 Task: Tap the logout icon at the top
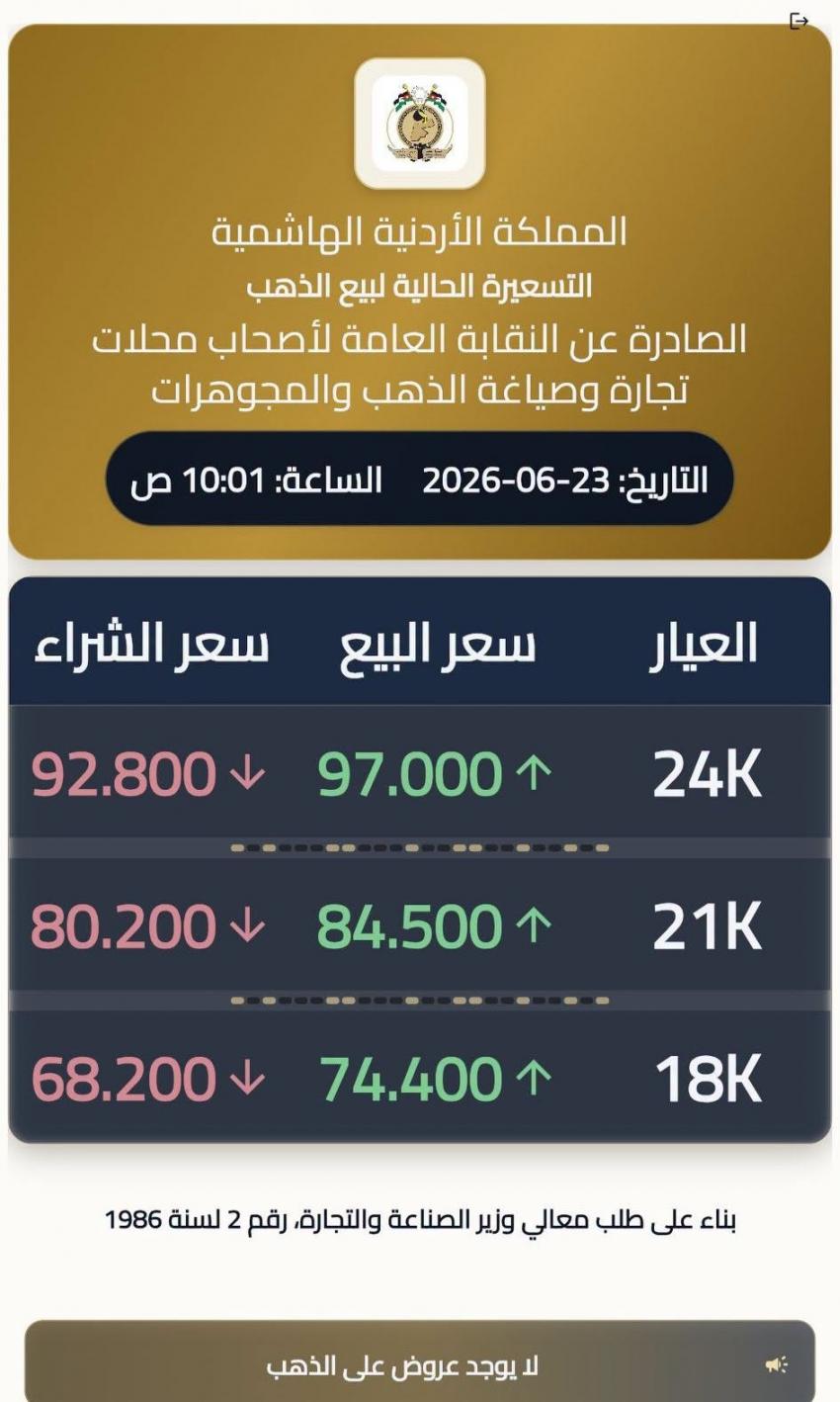799,21
